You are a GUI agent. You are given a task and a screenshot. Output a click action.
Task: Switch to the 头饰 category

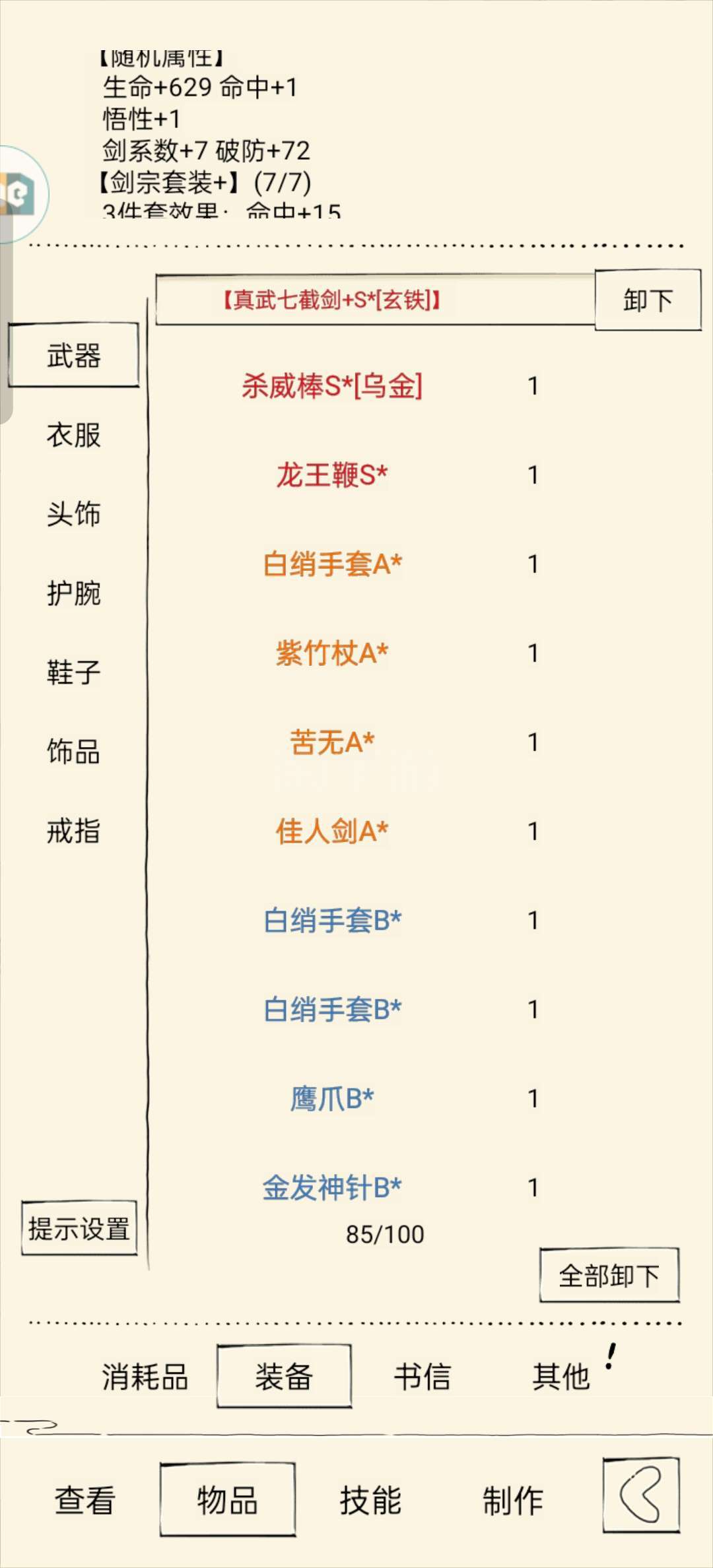[x=73, y=514]
